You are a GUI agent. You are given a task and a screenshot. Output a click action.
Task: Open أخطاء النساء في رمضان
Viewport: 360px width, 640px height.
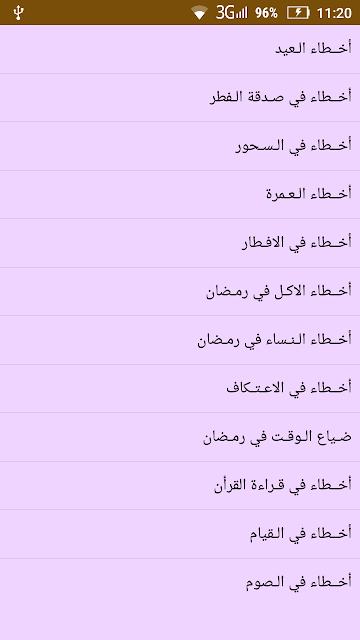coord(180,341)
